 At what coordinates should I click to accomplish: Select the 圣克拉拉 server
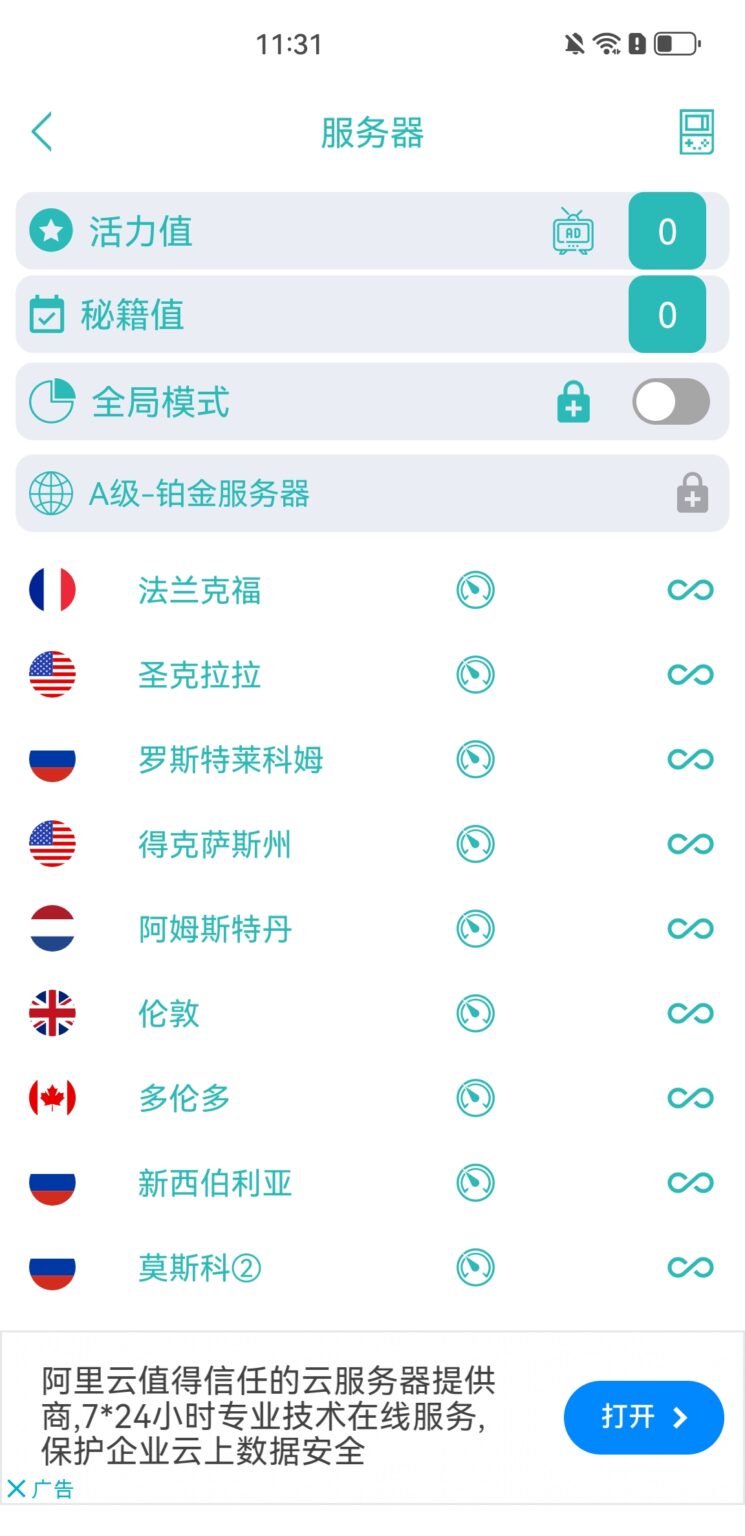pyautogui.click(x=372, y=675)
